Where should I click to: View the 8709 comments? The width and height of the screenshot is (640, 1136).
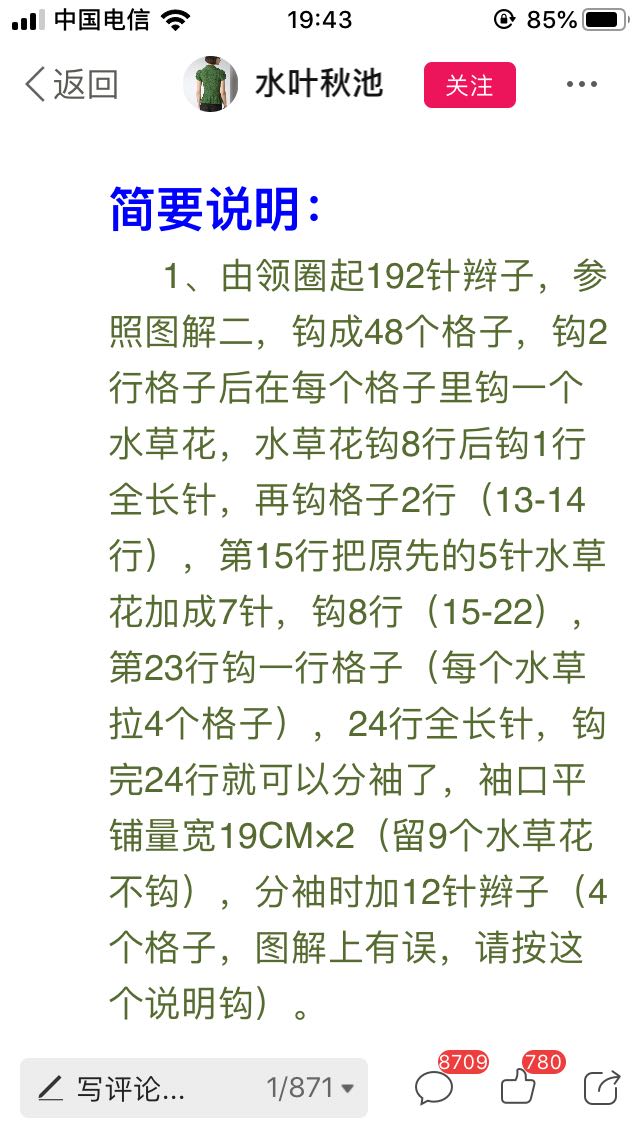(434, 1087)
